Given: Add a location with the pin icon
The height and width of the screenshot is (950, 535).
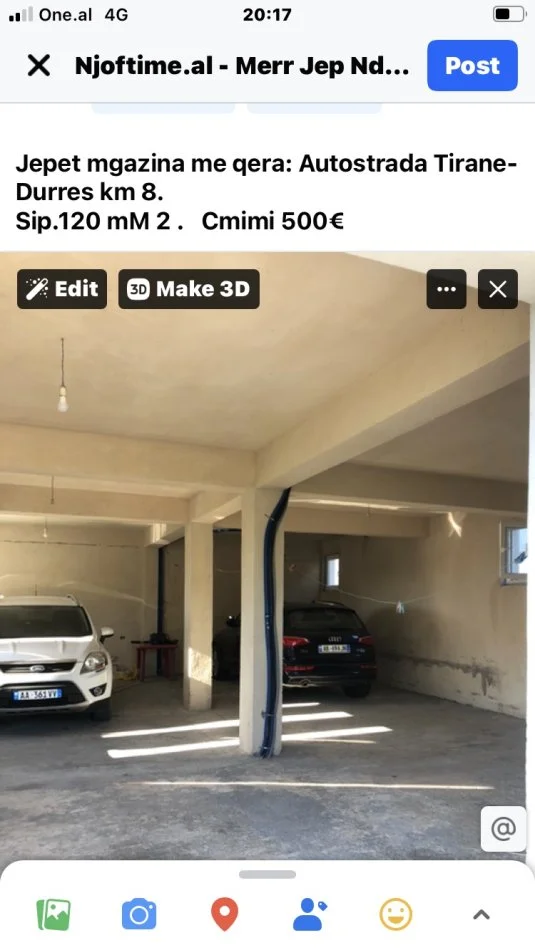Looking at the screenshot, I should pyautogui.click(x=224, y=914).
